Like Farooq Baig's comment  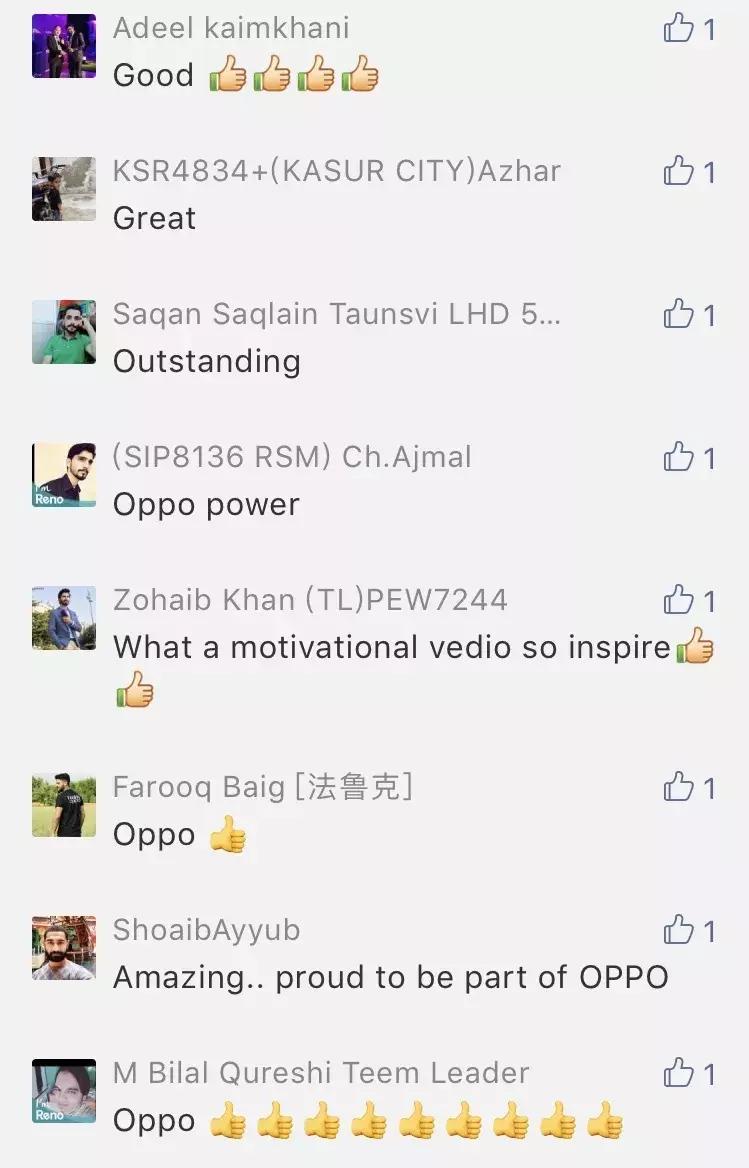(x=679, y=787)
